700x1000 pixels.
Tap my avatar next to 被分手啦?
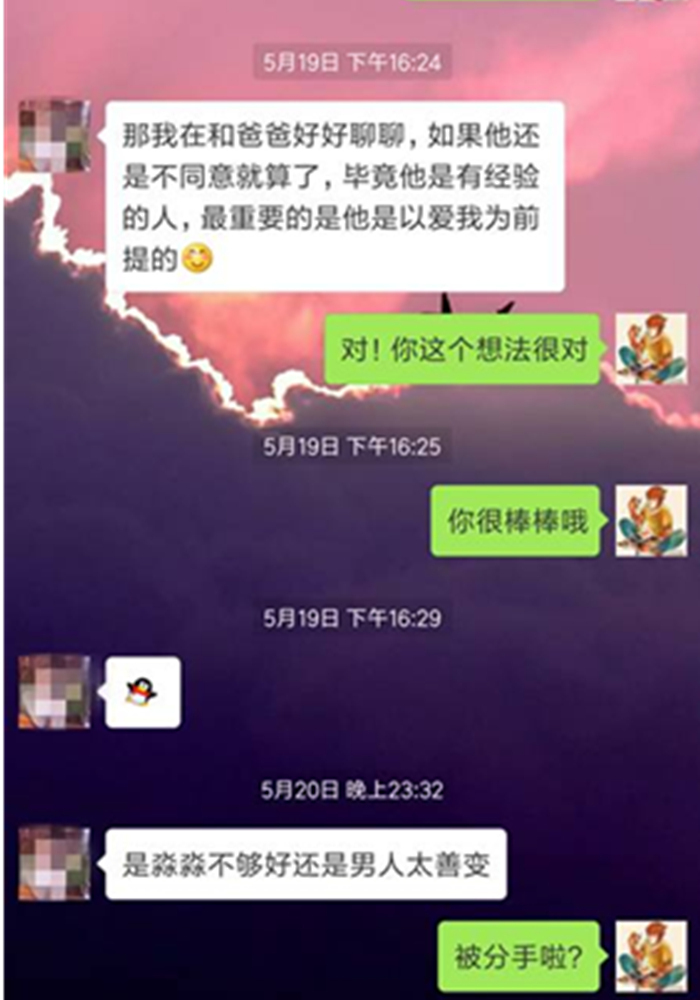point(651,956)
